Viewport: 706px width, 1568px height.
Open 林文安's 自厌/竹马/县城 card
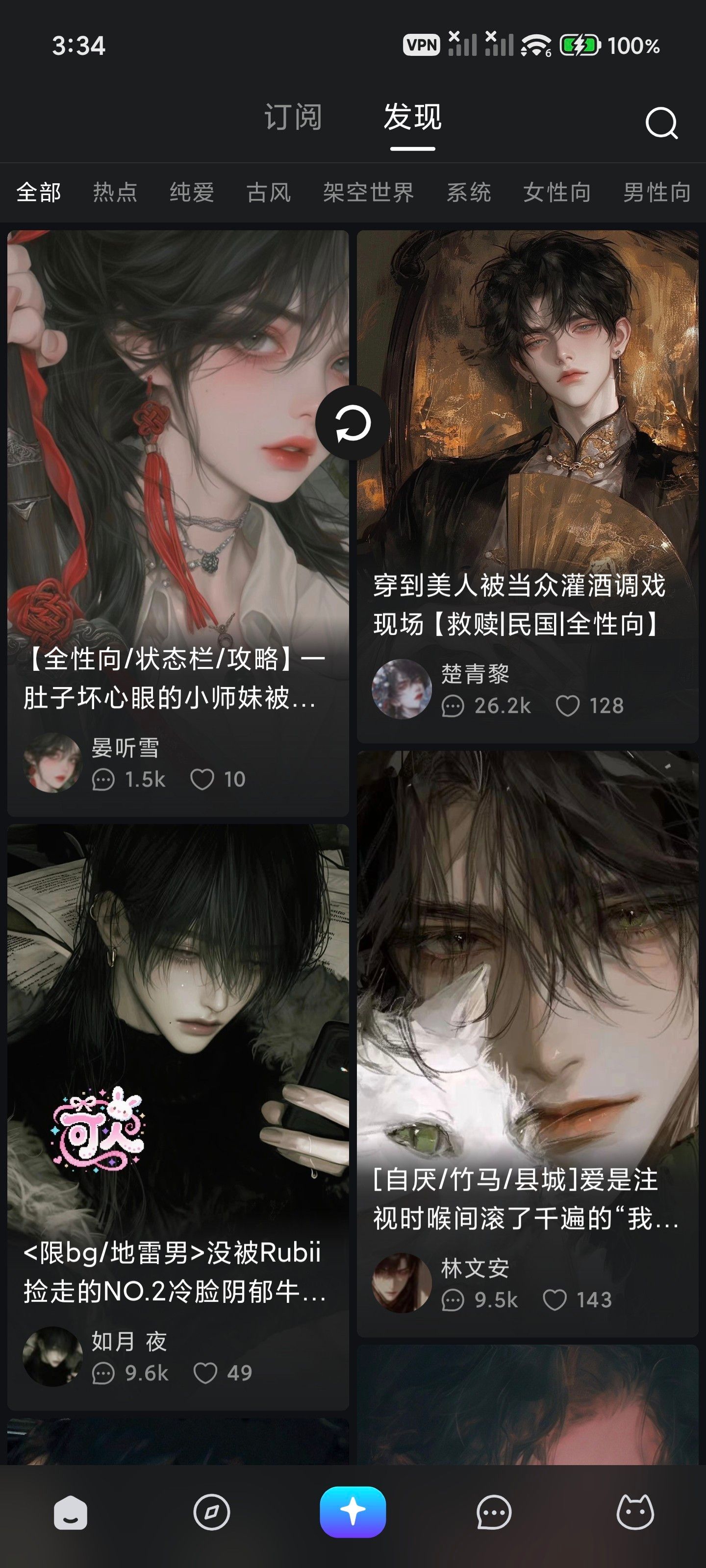tap(528, 1044)
